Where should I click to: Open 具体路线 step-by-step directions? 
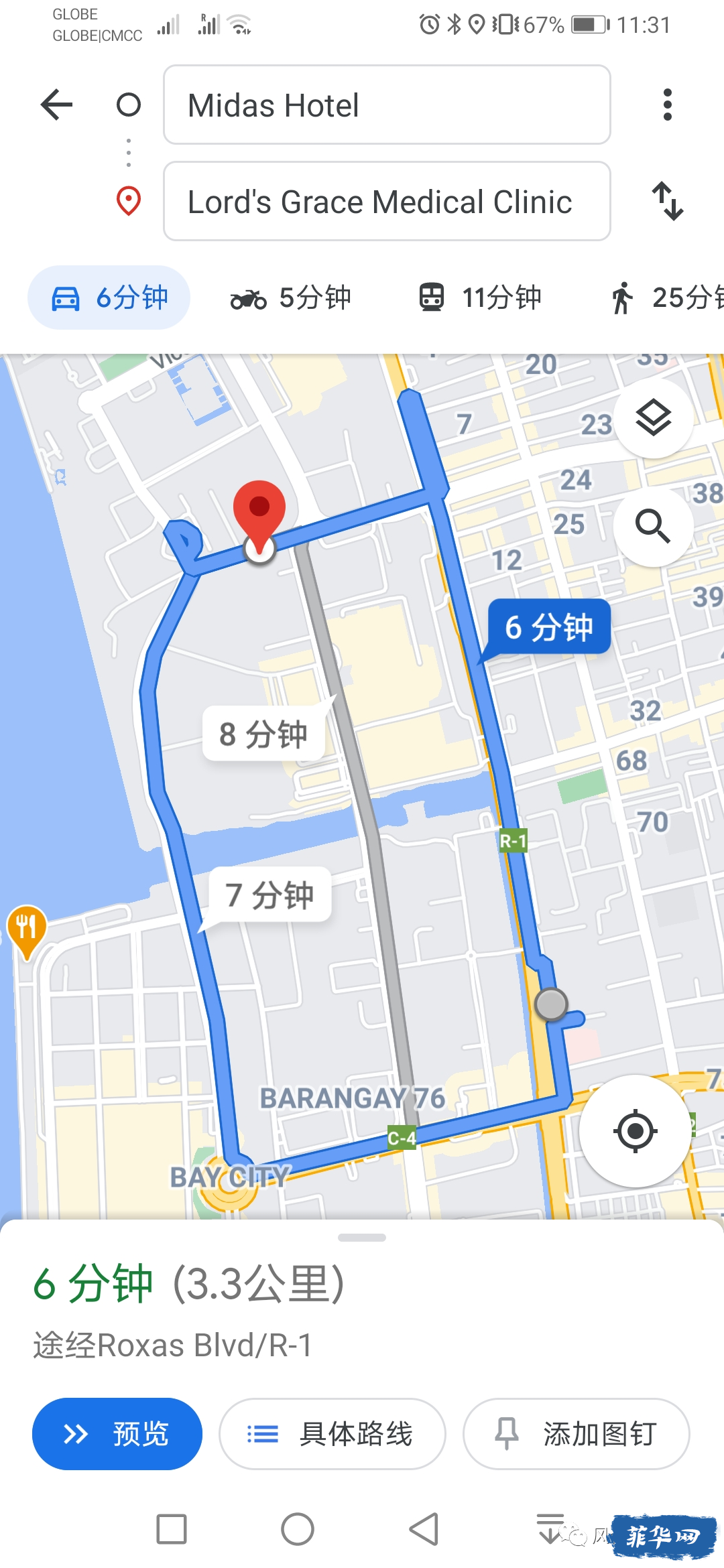pos(332,1434)
